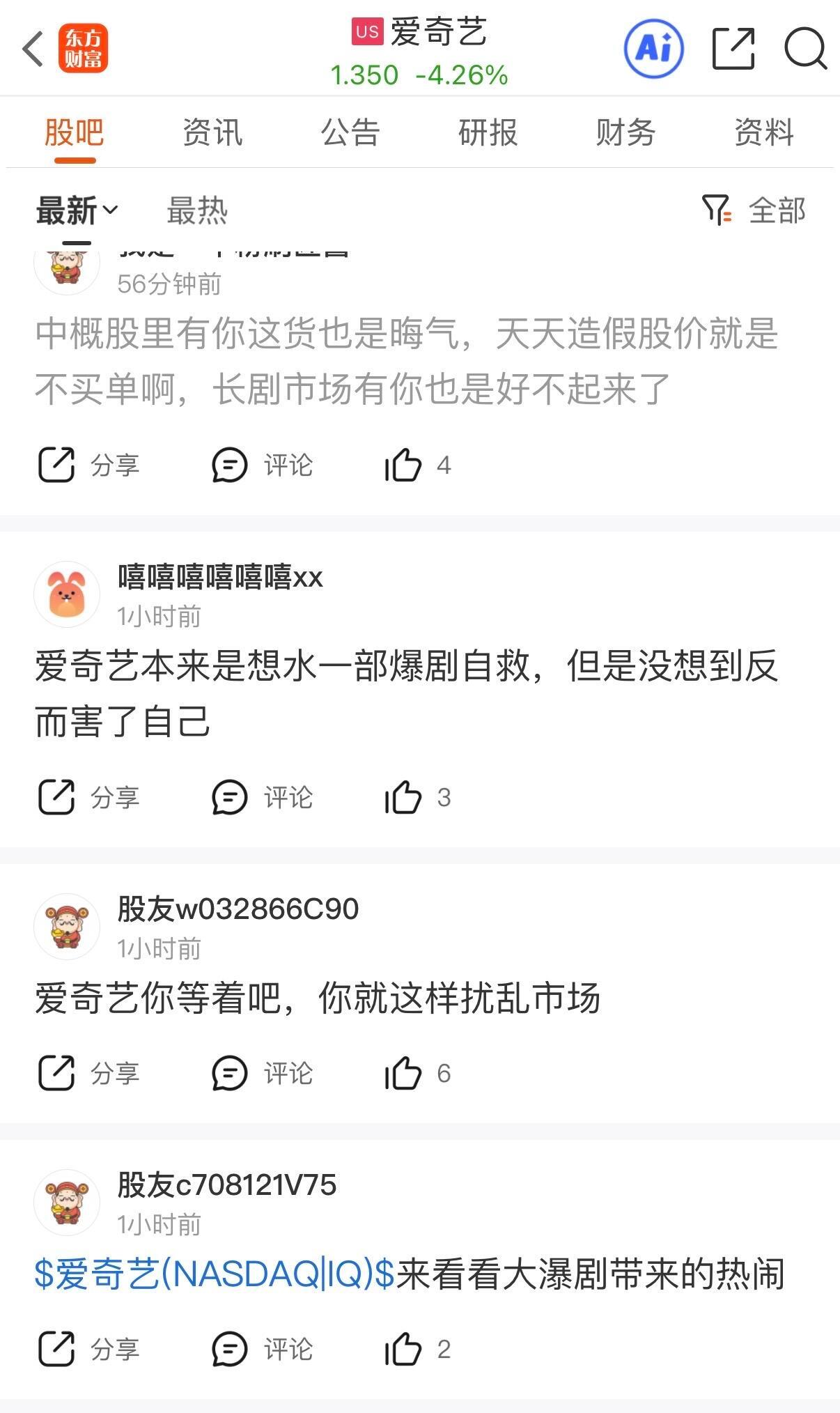
Task: Tap the back arrow
Action: [31, 49]
